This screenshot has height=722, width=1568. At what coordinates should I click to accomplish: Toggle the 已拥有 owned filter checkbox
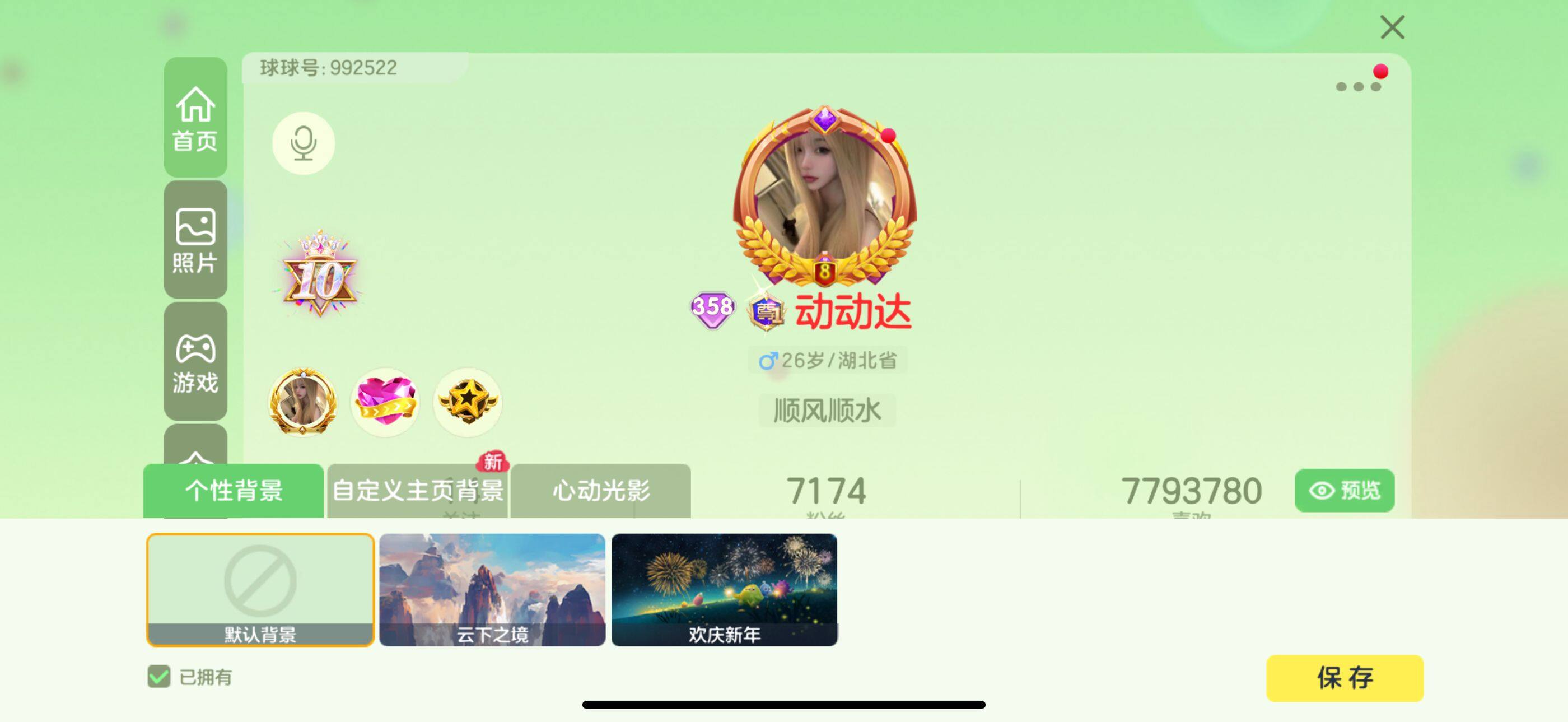(x=159, y=676)
